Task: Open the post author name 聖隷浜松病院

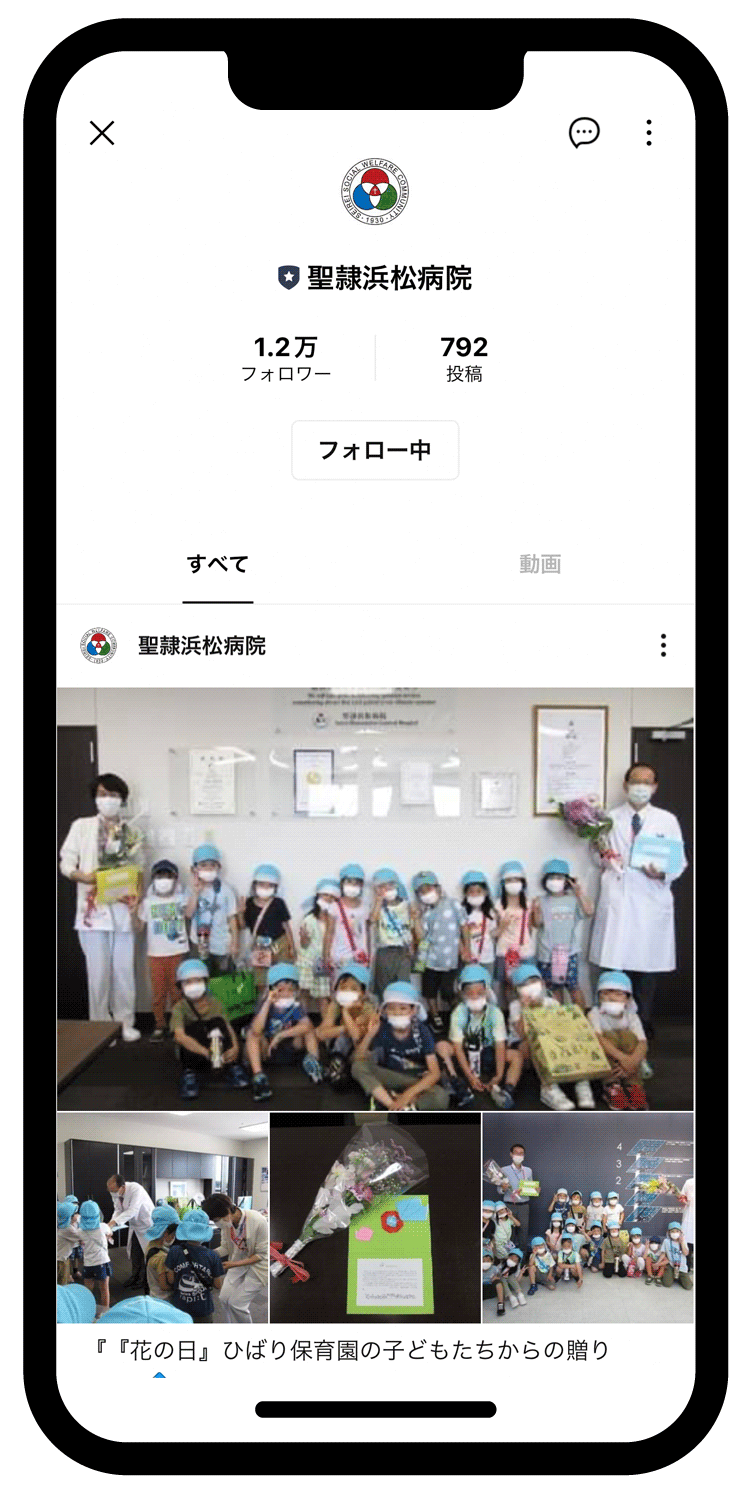Action: pos(202,646)
